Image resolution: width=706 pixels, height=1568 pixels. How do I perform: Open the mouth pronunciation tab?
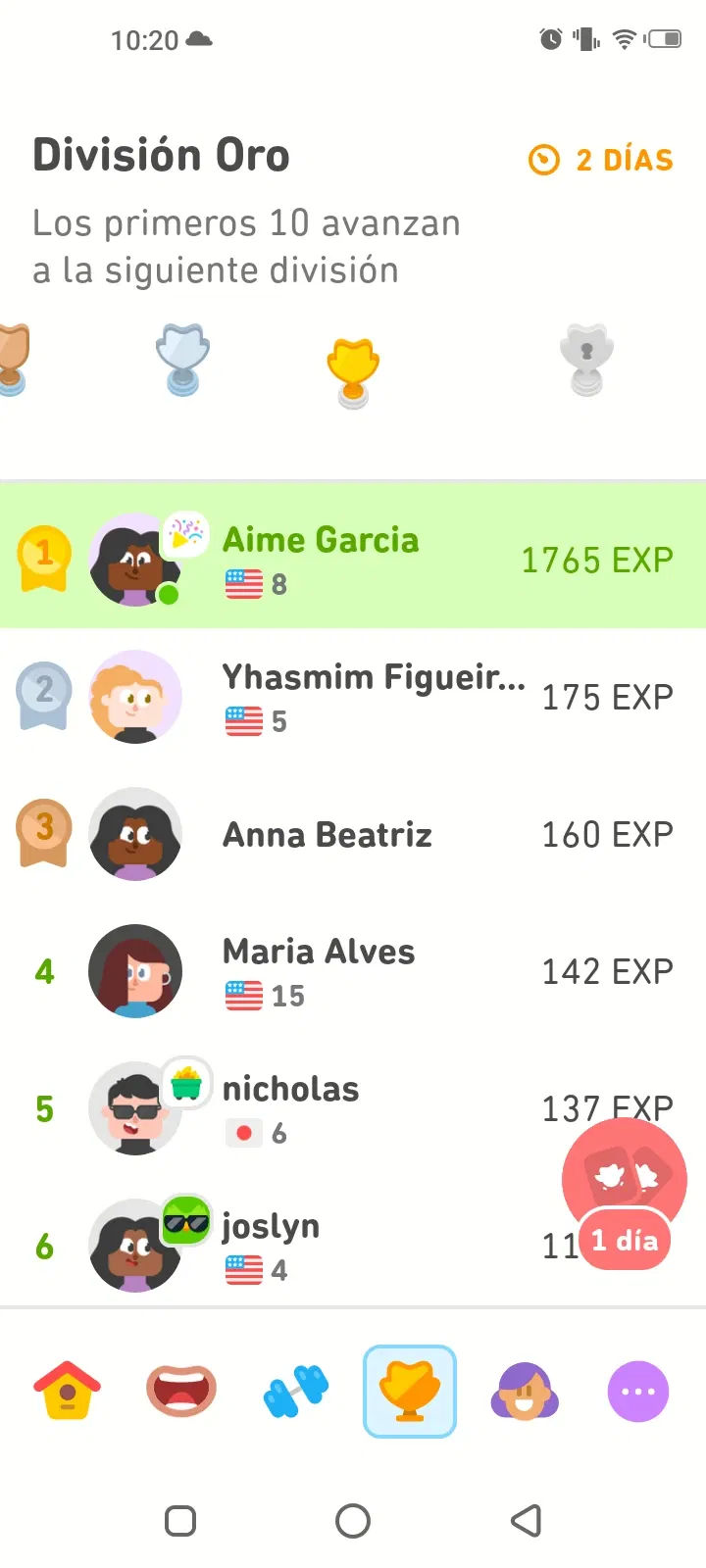tap(181, 1391)
